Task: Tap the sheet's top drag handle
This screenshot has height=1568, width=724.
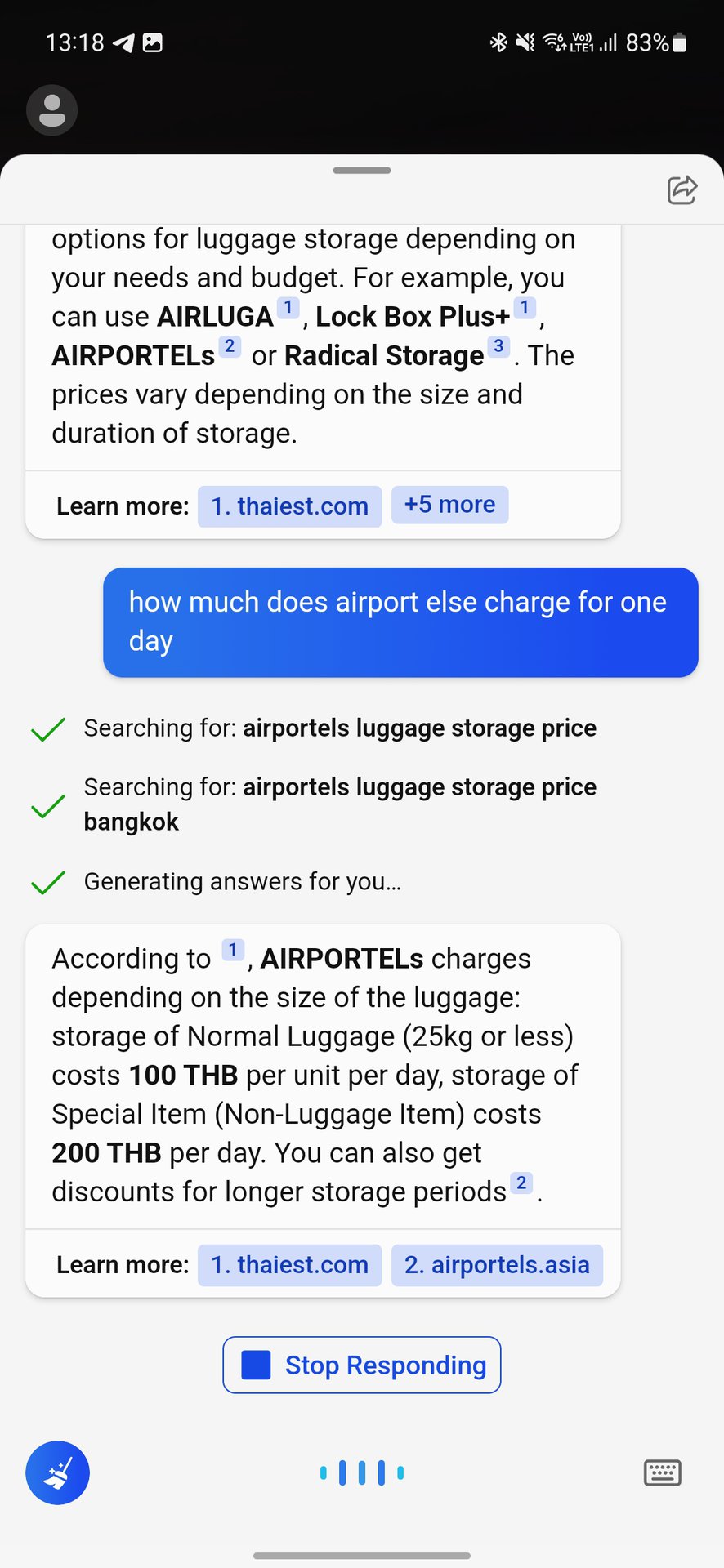Action: (x=362, y=171)
